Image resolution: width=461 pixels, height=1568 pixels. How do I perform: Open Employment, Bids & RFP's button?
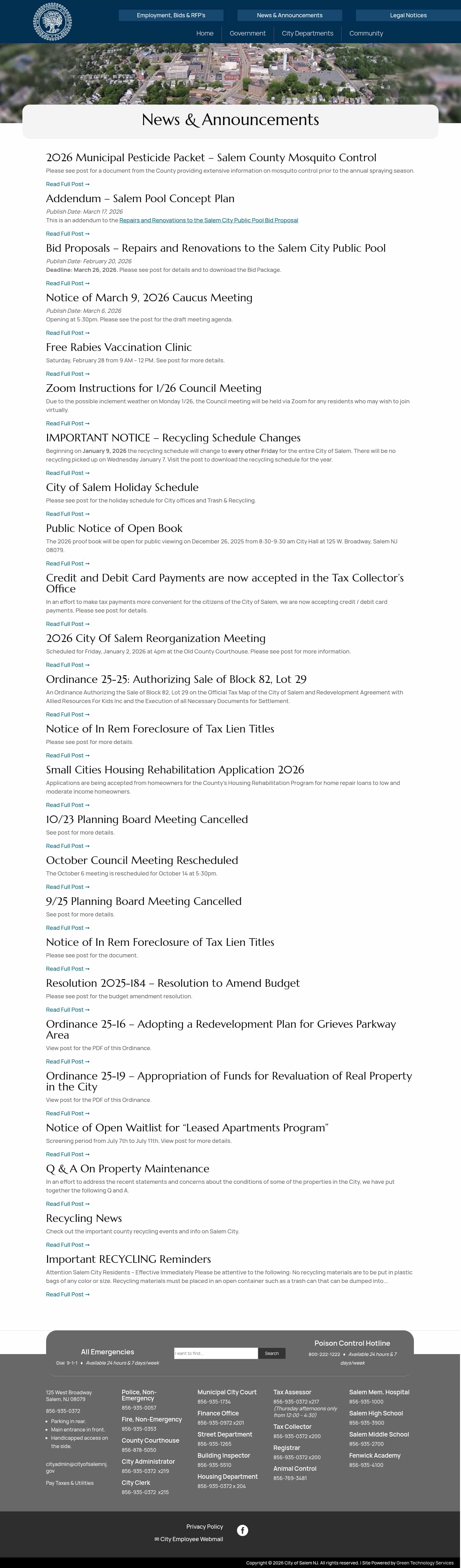171,15
